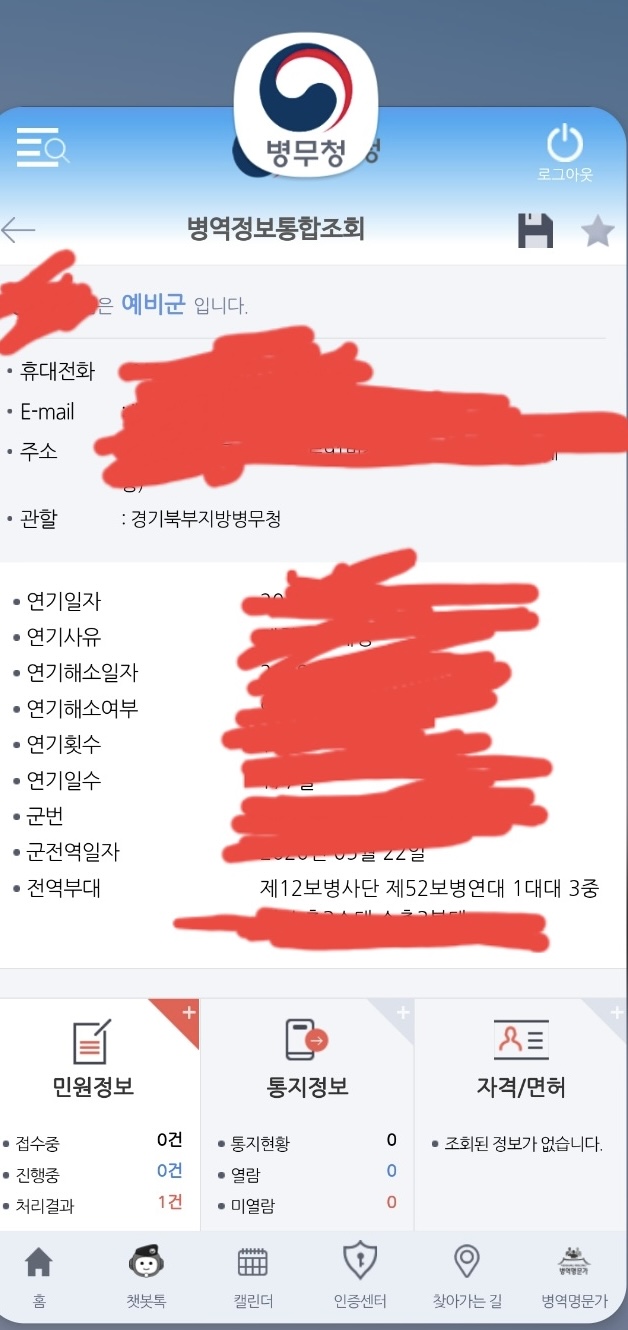
Task: Open the menu search icon
Action: (x=42, y=148)
